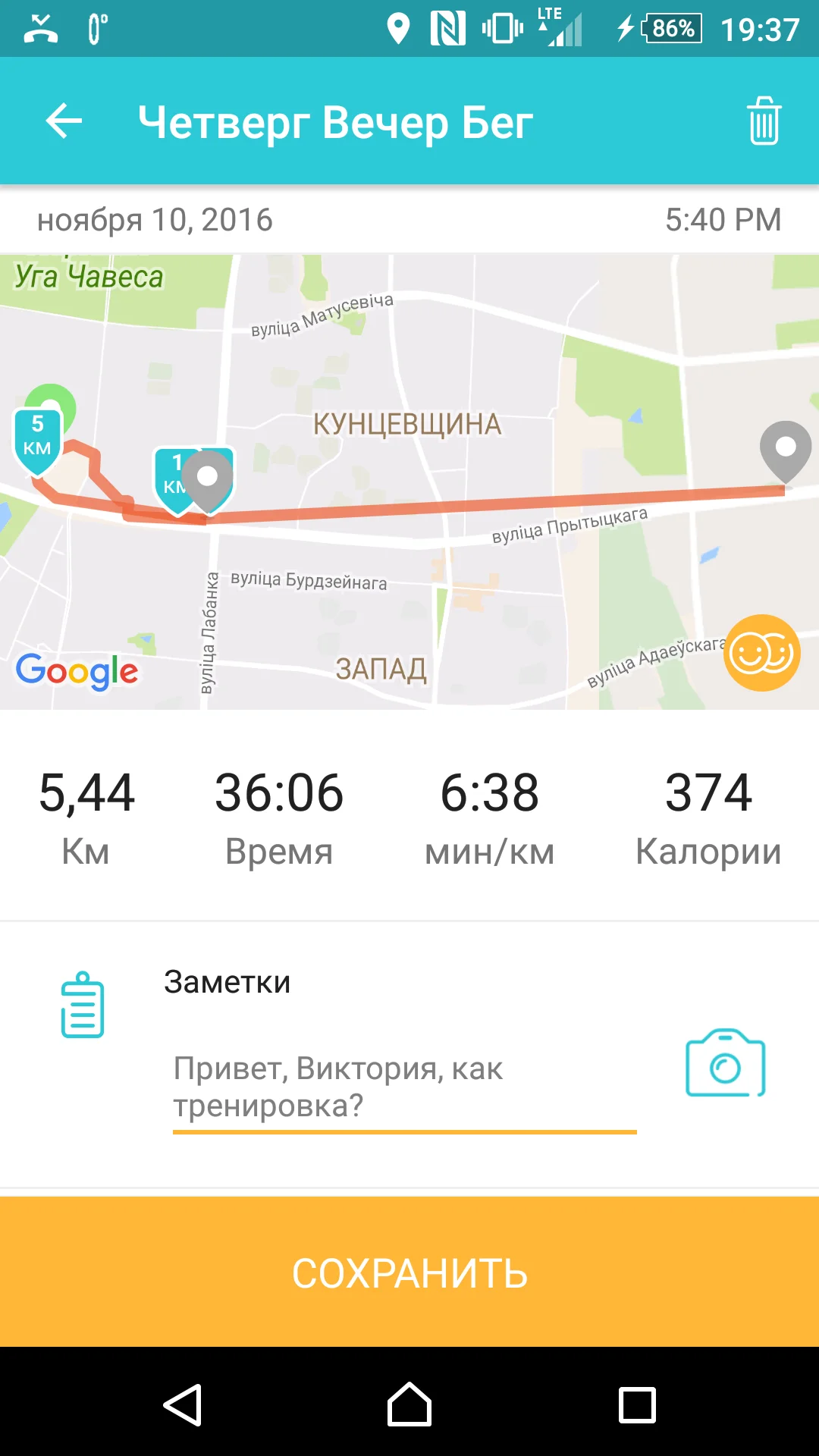Tap the 6:38 мин/км pace stat

(x=491, y=815)
